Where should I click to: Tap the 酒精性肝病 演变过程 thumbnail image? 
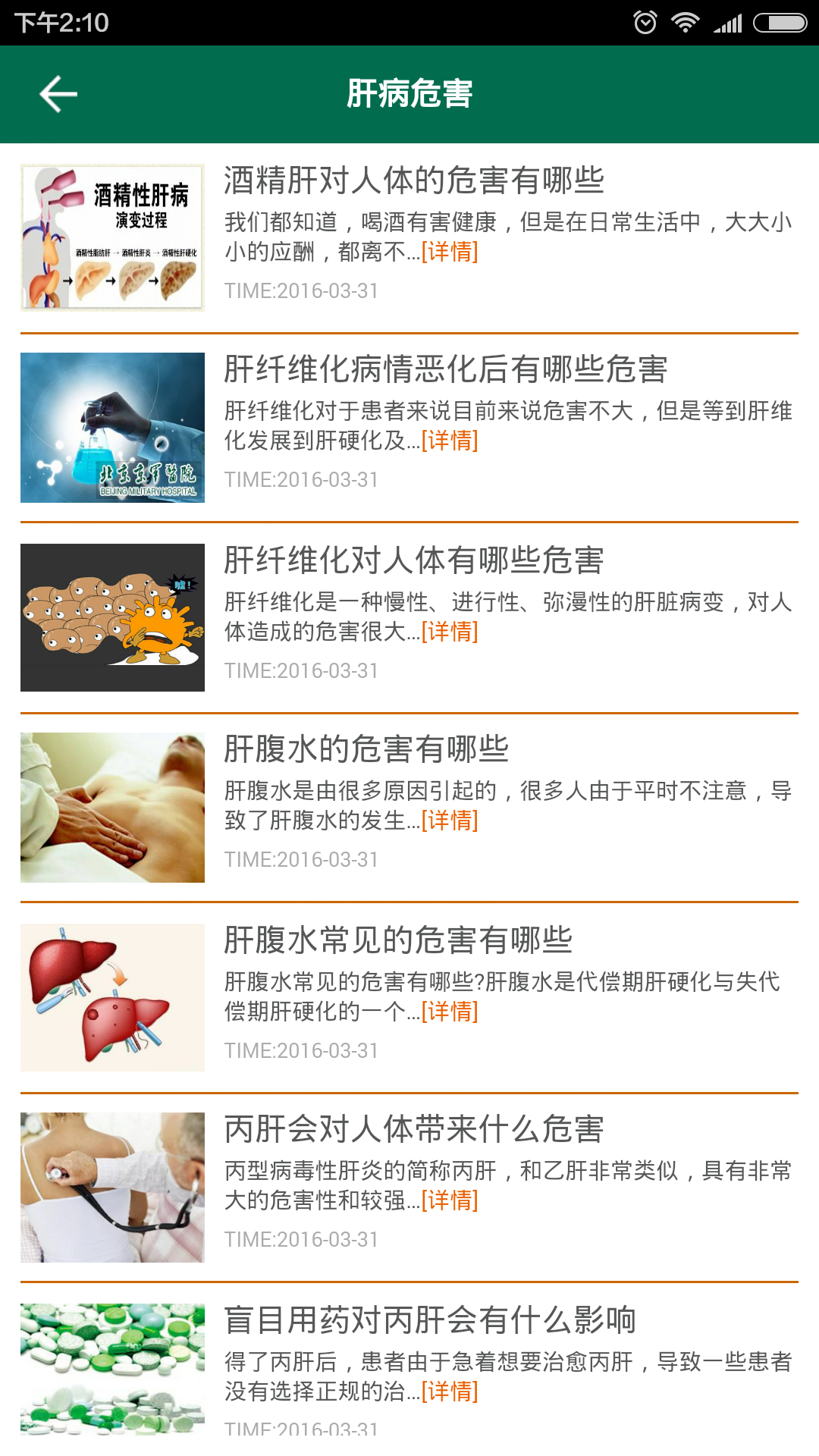pos(112,237)
